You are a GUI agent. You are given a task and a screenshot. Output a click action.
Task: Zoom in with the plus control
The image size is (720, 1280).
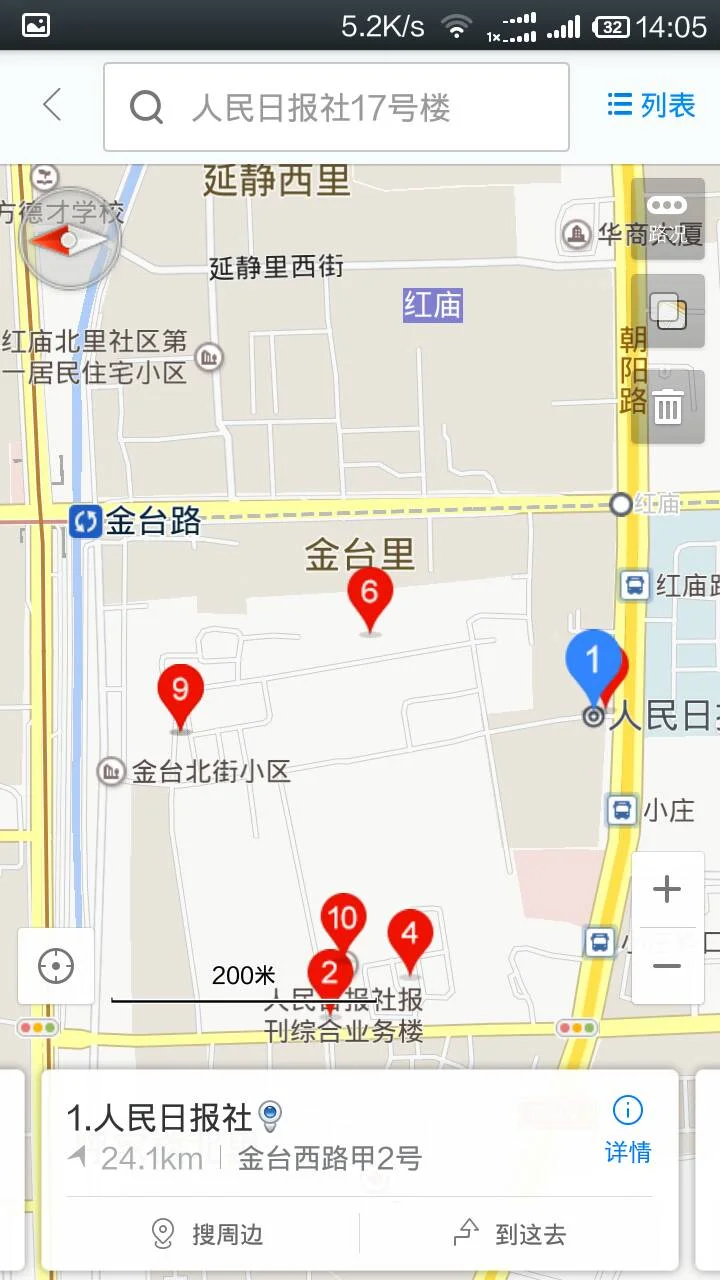[666, 889]
